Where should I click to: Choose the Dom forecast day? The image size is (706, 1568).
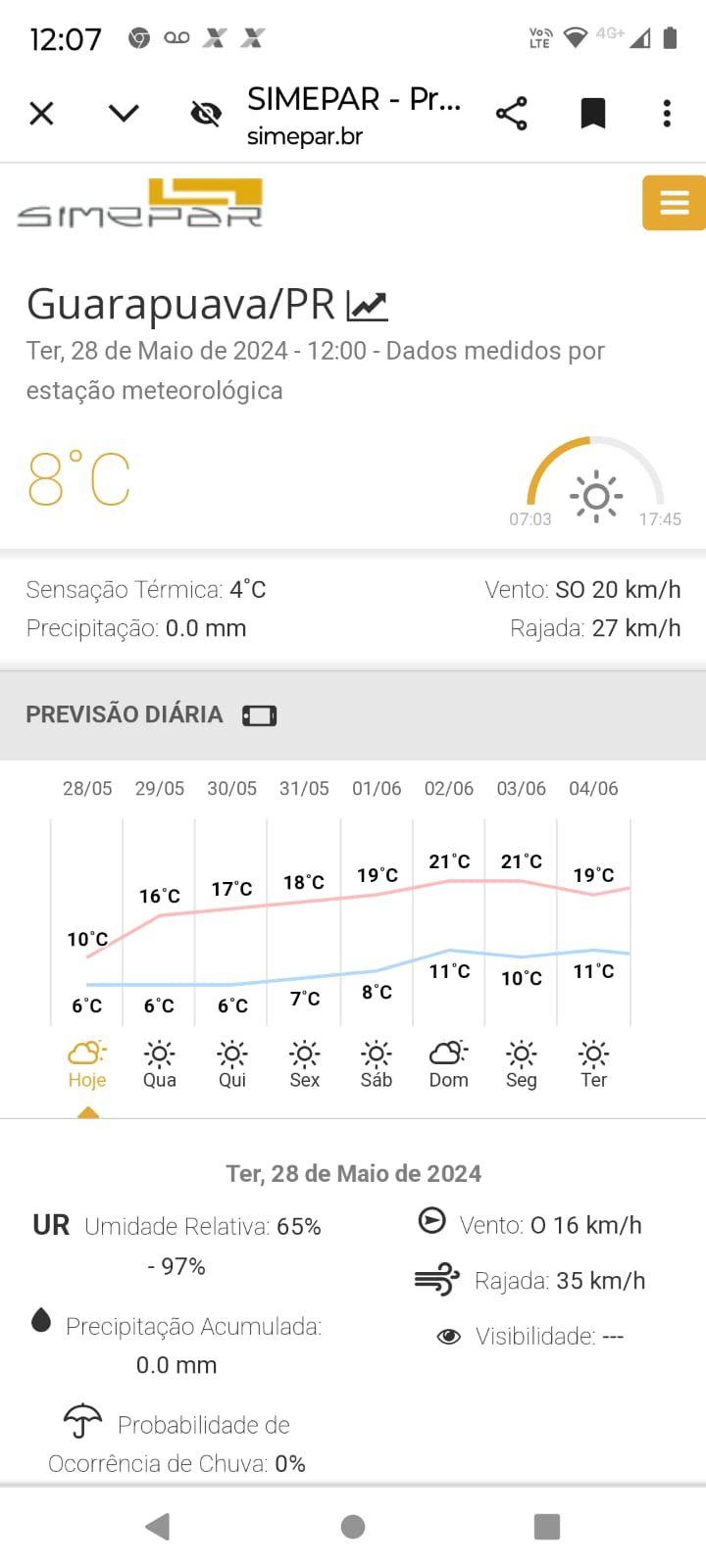coord(449,1064)
